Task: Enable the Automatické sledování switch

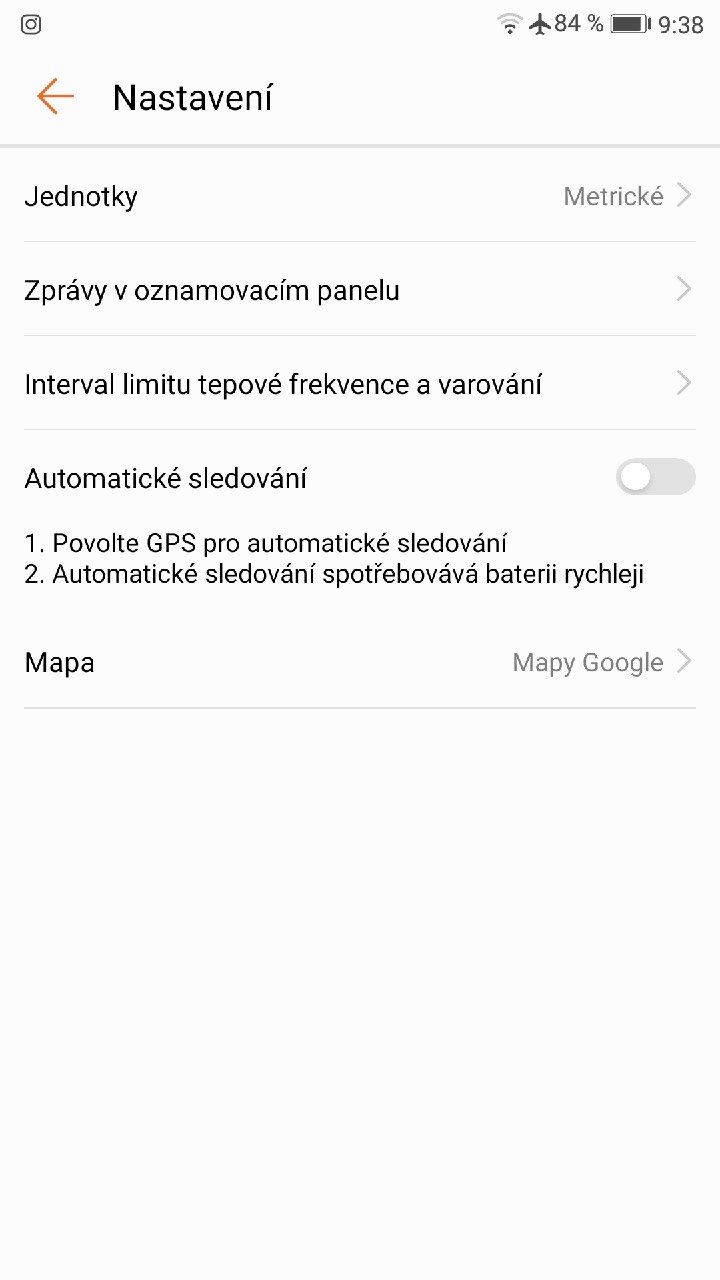Action: (655, 478)
